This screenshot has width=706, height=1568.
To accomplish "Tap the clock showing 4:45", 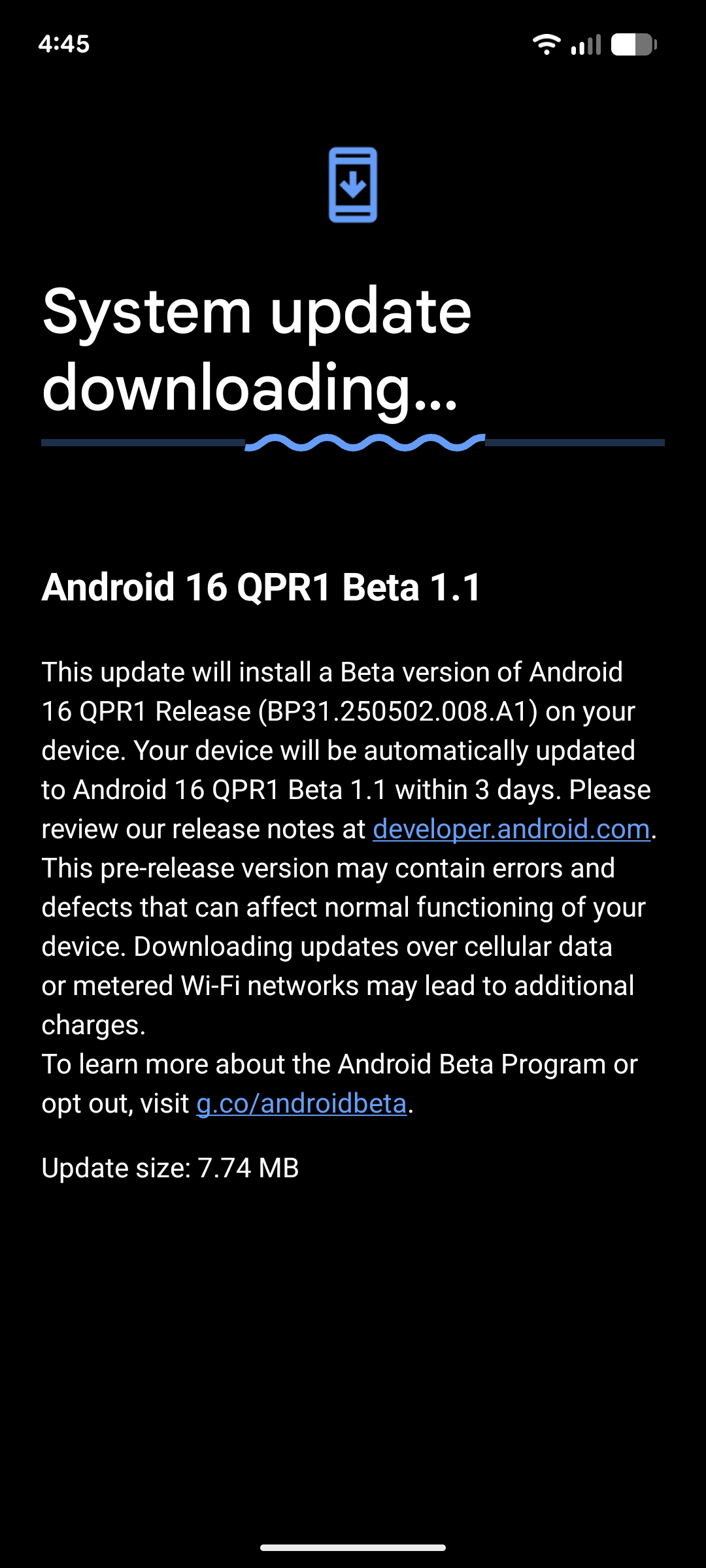I will pos(64,44).
